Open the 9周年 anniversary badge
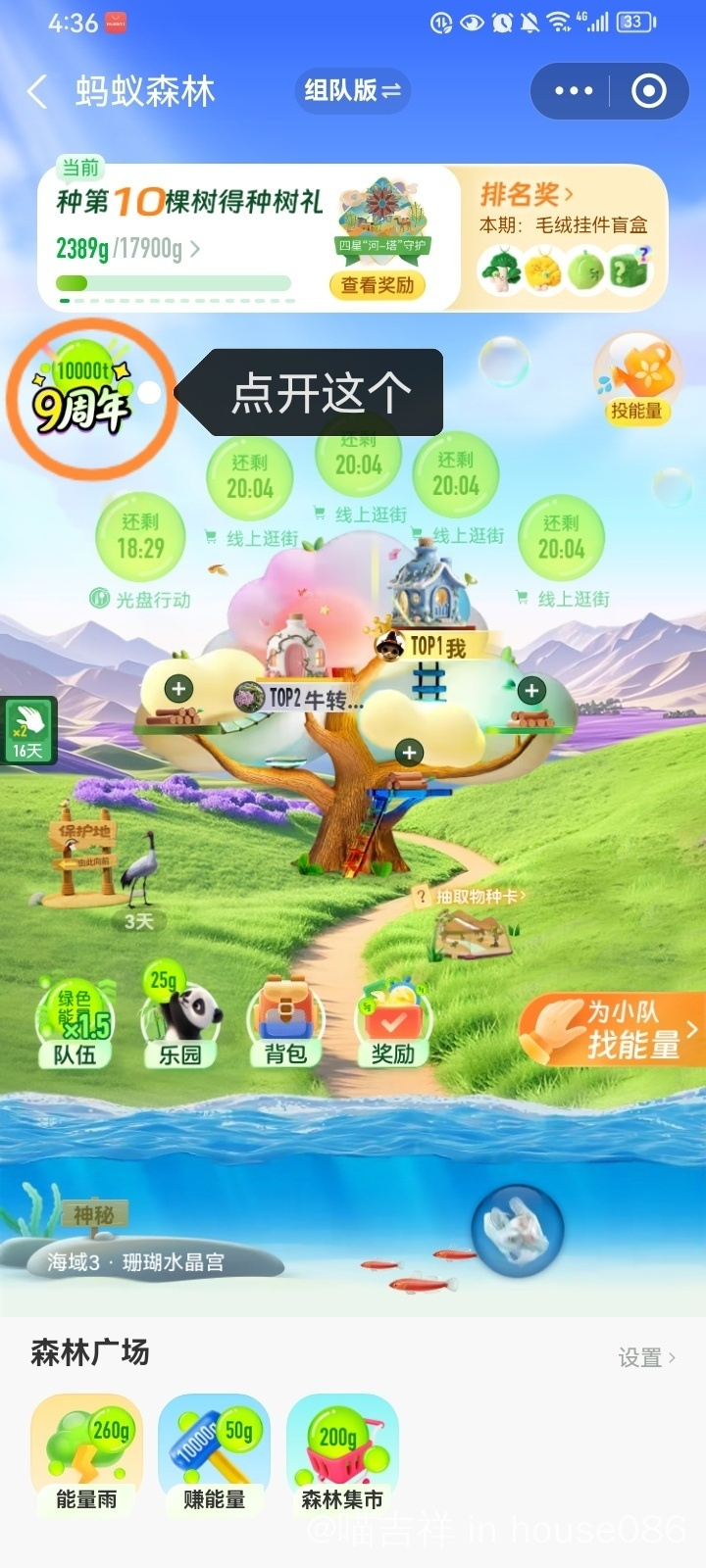The width and height of the screenshot is (706, 1568). (x=82, y=393)
